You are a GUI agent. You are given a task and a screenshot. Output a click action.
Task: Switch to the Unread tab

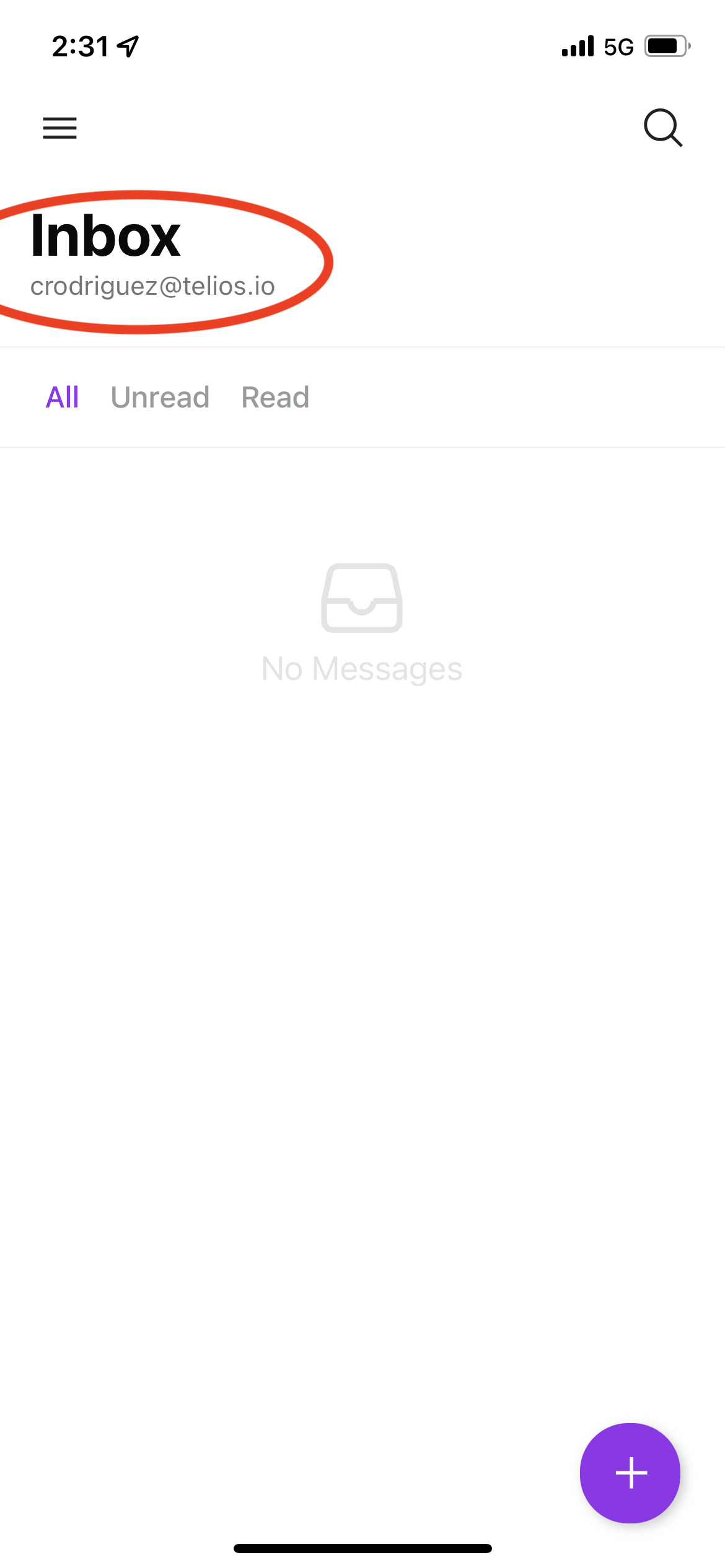[x=160, y=397]
